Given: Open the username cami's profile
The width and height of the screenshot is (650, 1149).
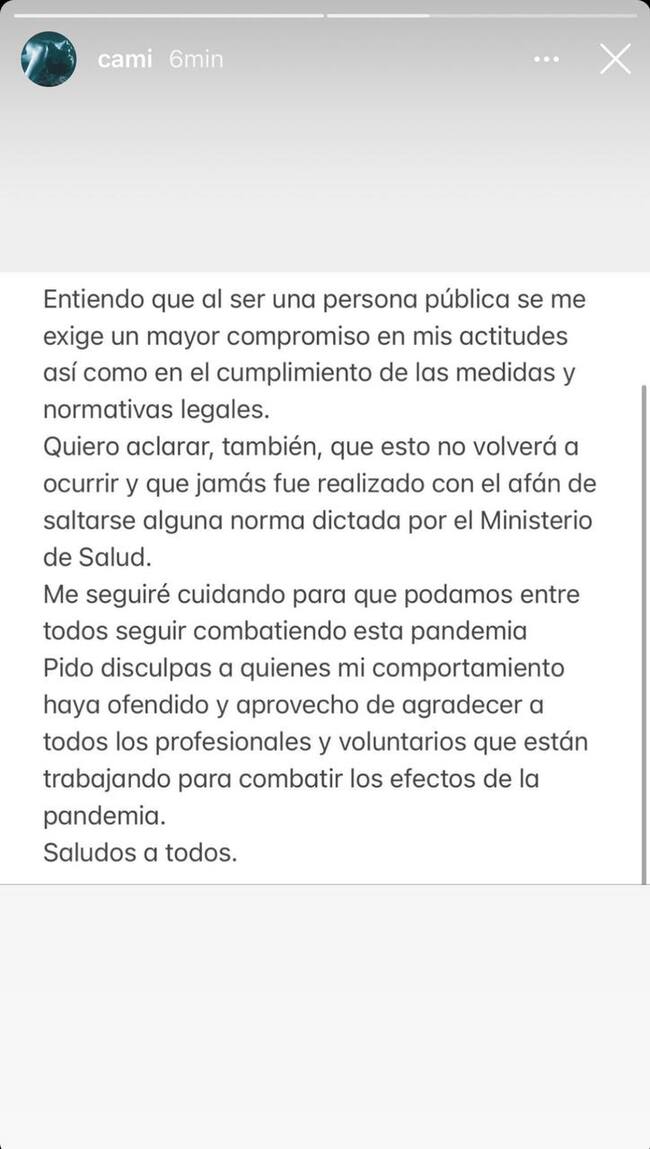Looking at the screenshot, I should click(125, 59).
